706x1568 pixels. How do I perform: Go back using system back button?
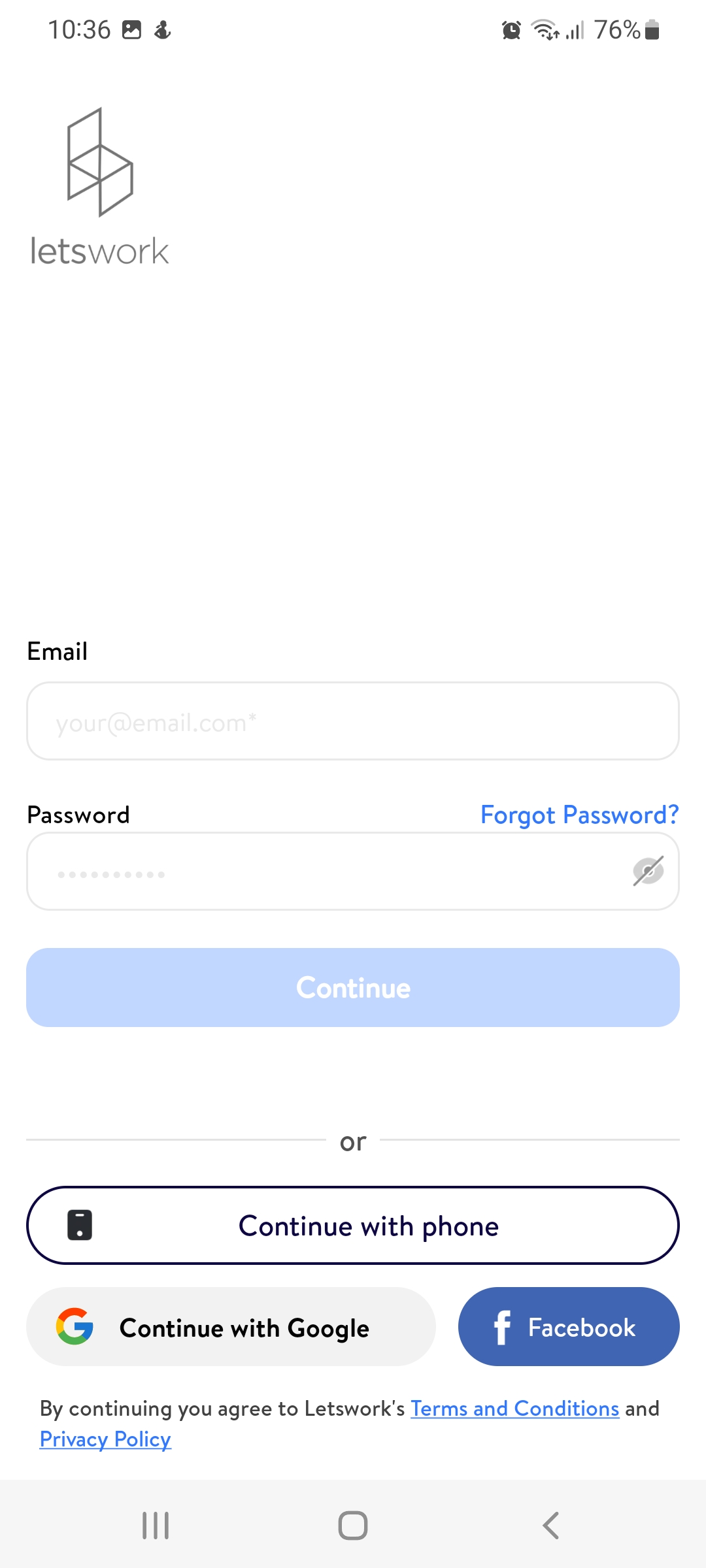[x=550, y=1526]
